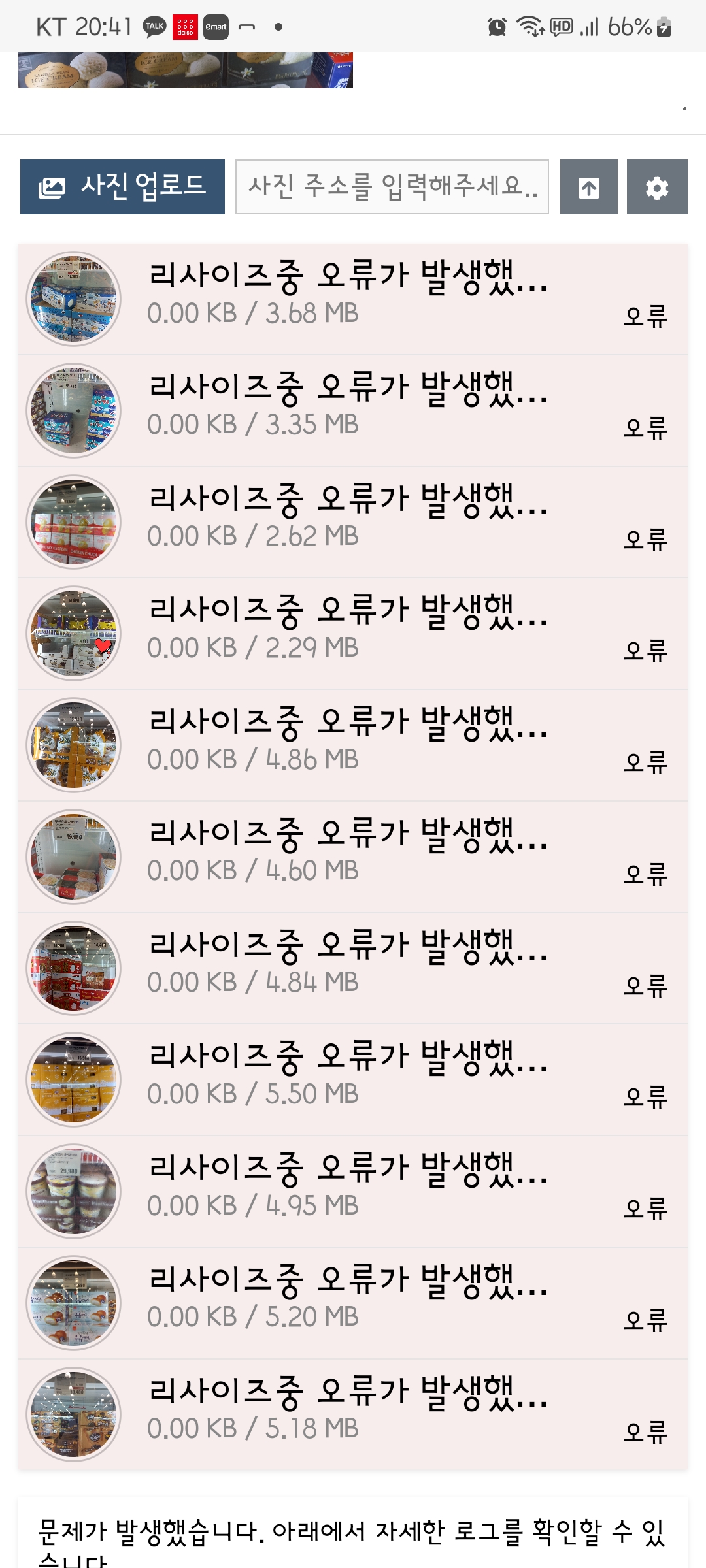Open the 4.60 MB failed photo
This screenshot has height=1568, width=706.
pyautogui.click(x=353, y=857)
